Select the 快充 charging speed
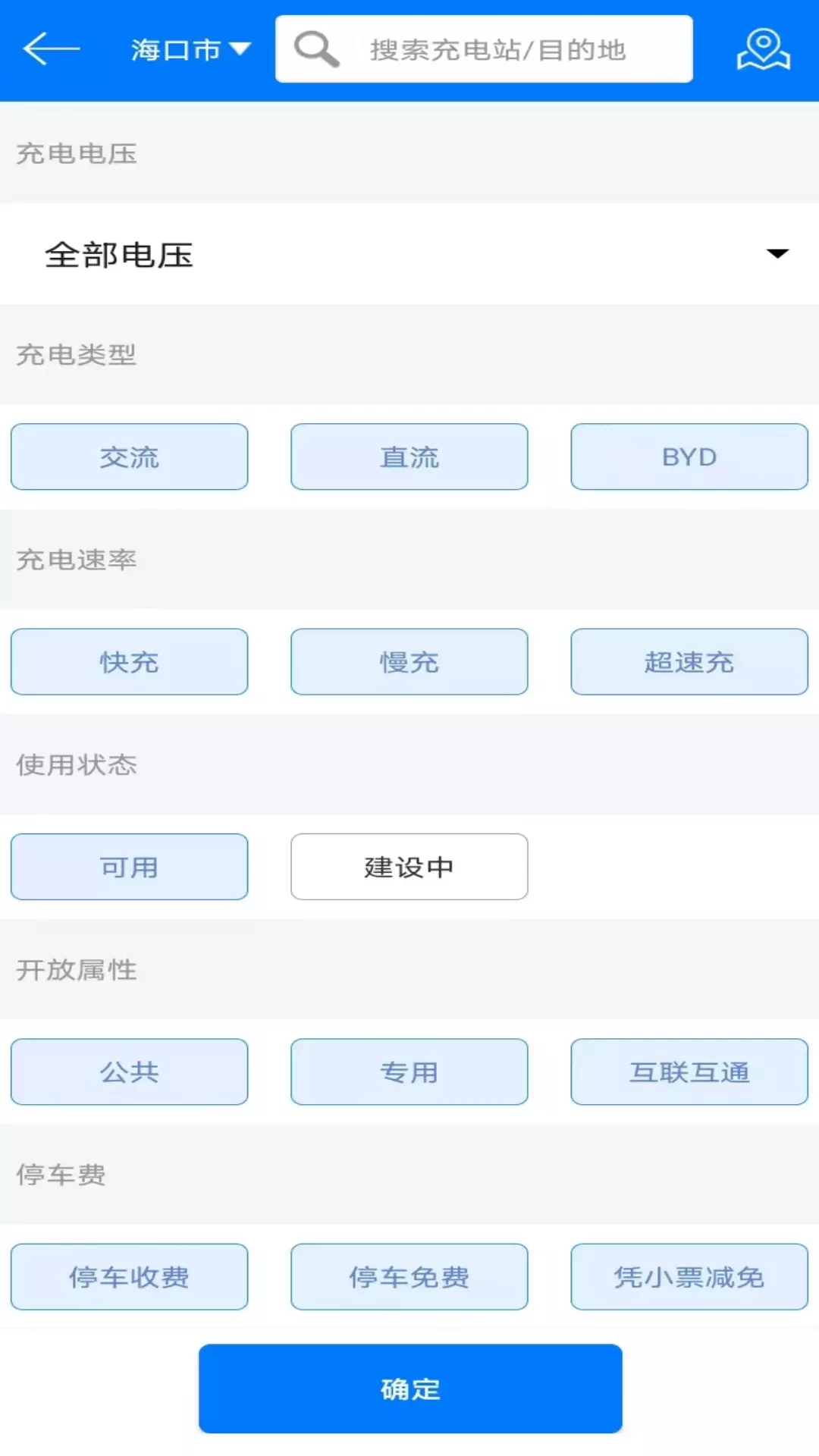The height and width of the screenshot is (1456, 819). pos(129,661)
